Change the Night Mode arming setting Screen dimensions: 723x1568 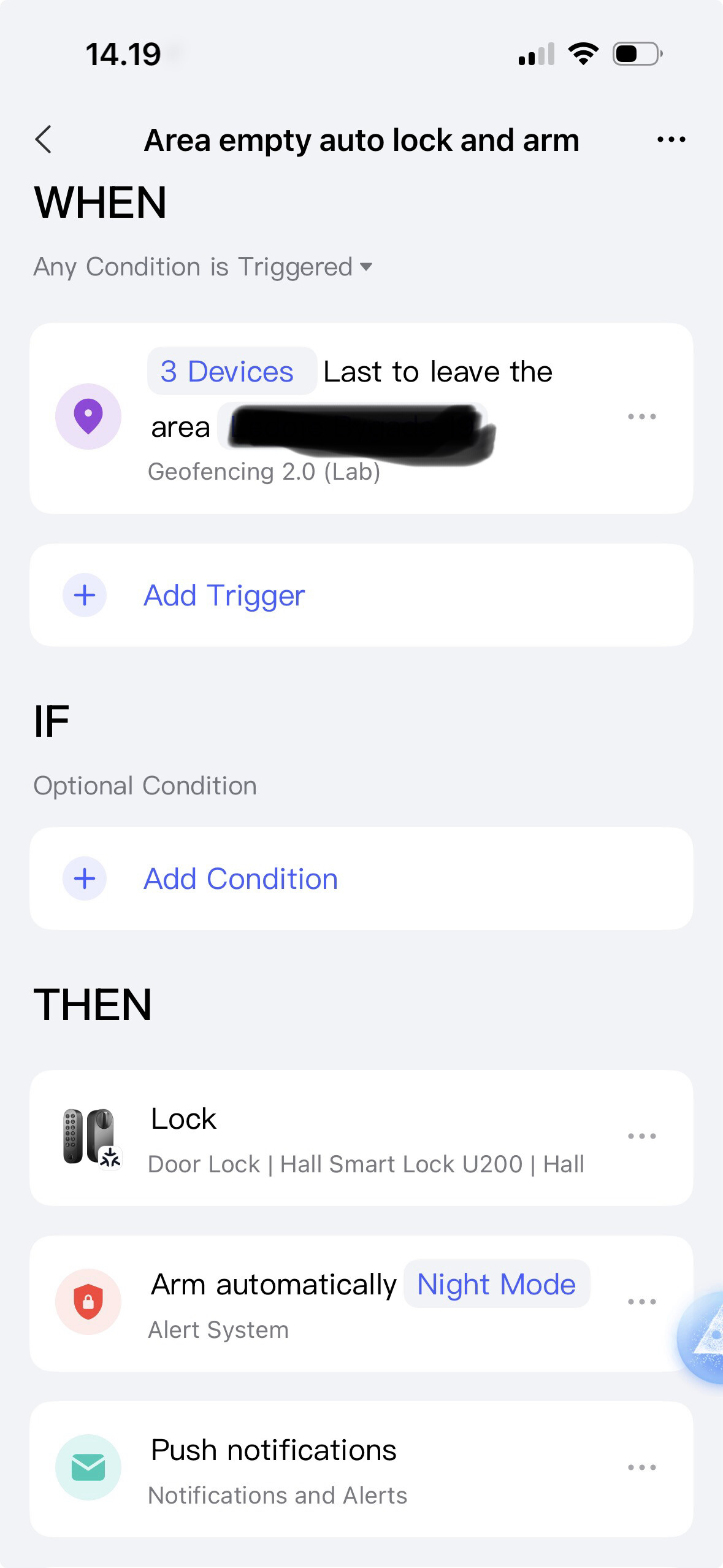pyautogui.click(x=496, y=1284)
